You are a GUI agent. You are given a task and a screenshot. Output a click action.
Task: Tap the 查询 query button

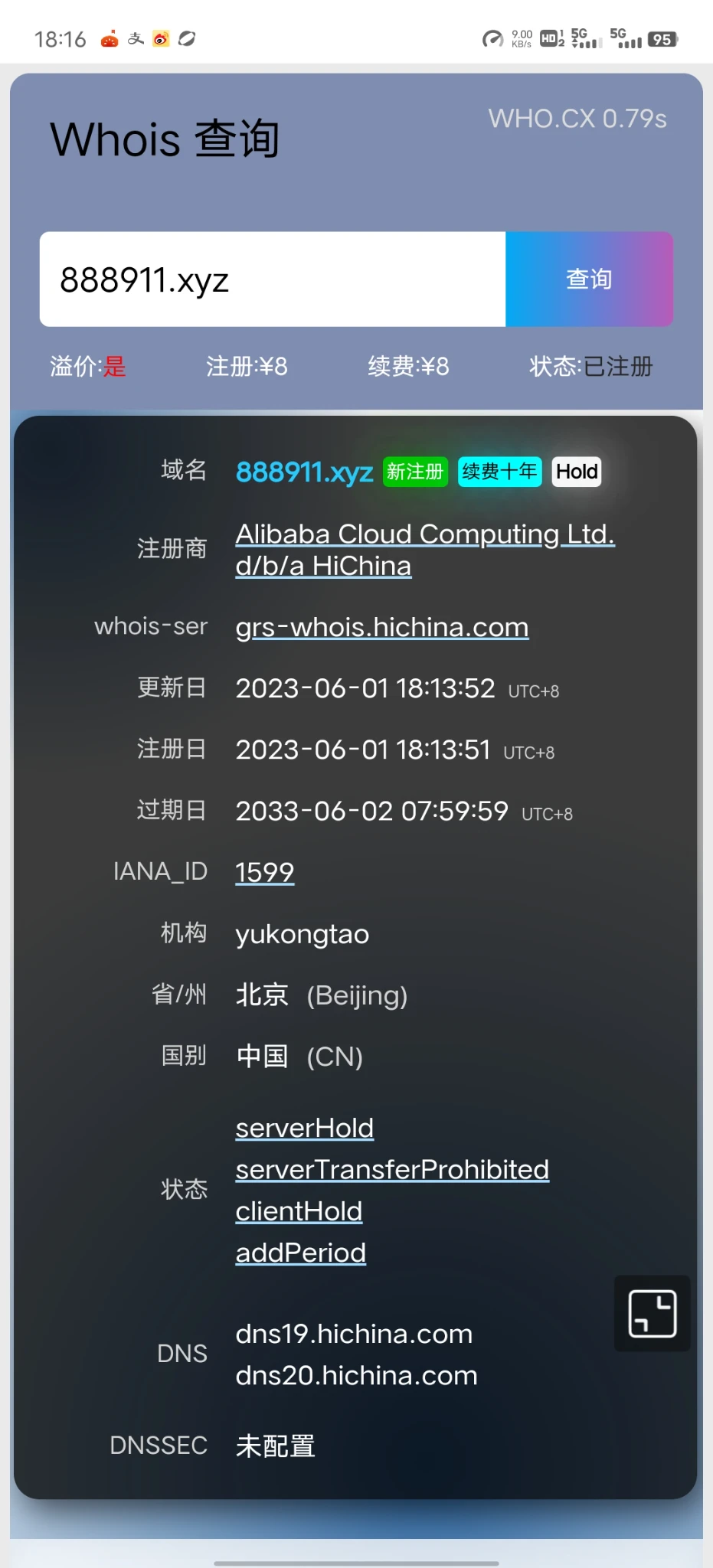point(588,279)
